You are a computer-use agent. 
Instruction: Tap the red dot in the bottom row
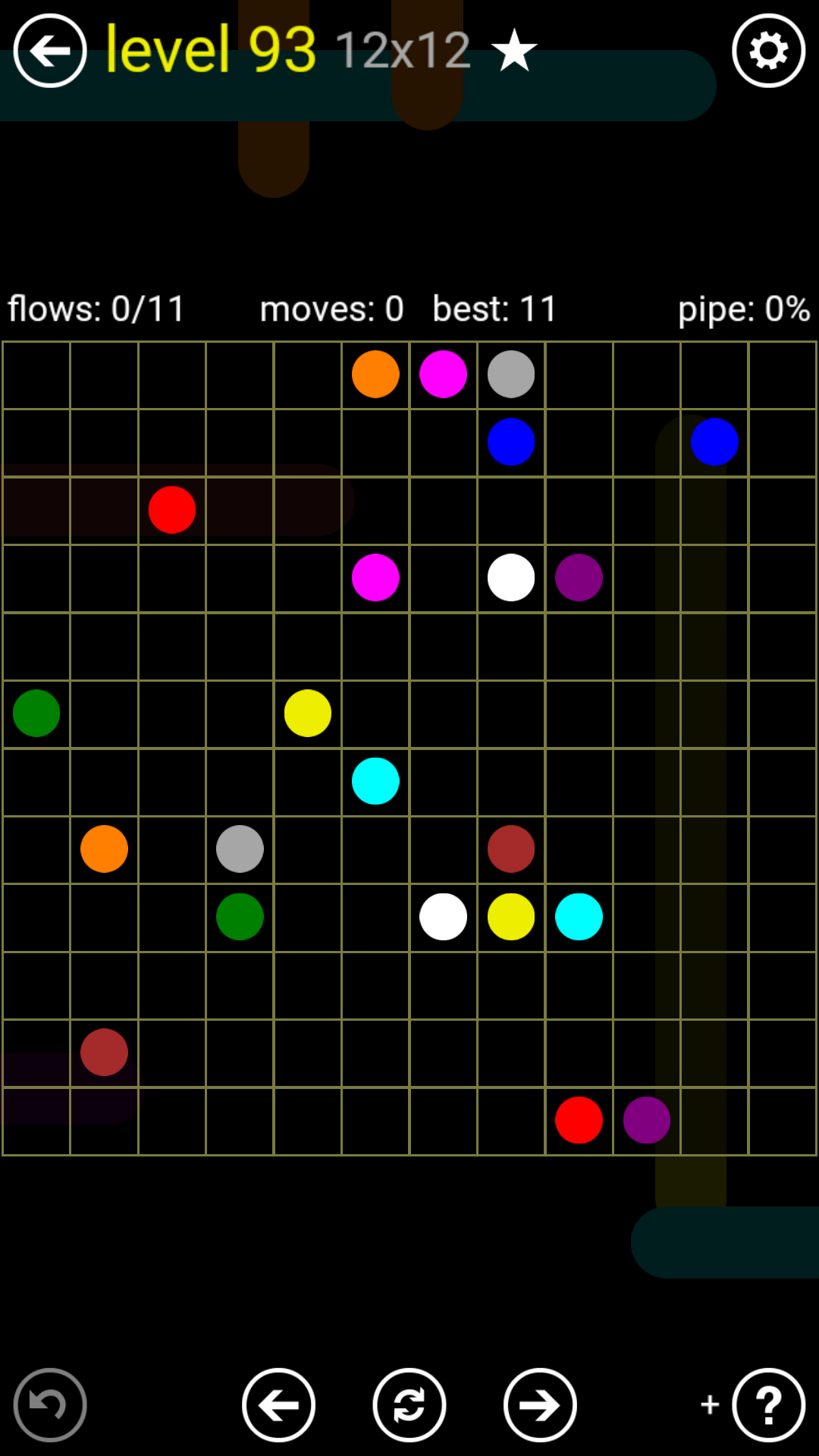[x=579, y=1120]
